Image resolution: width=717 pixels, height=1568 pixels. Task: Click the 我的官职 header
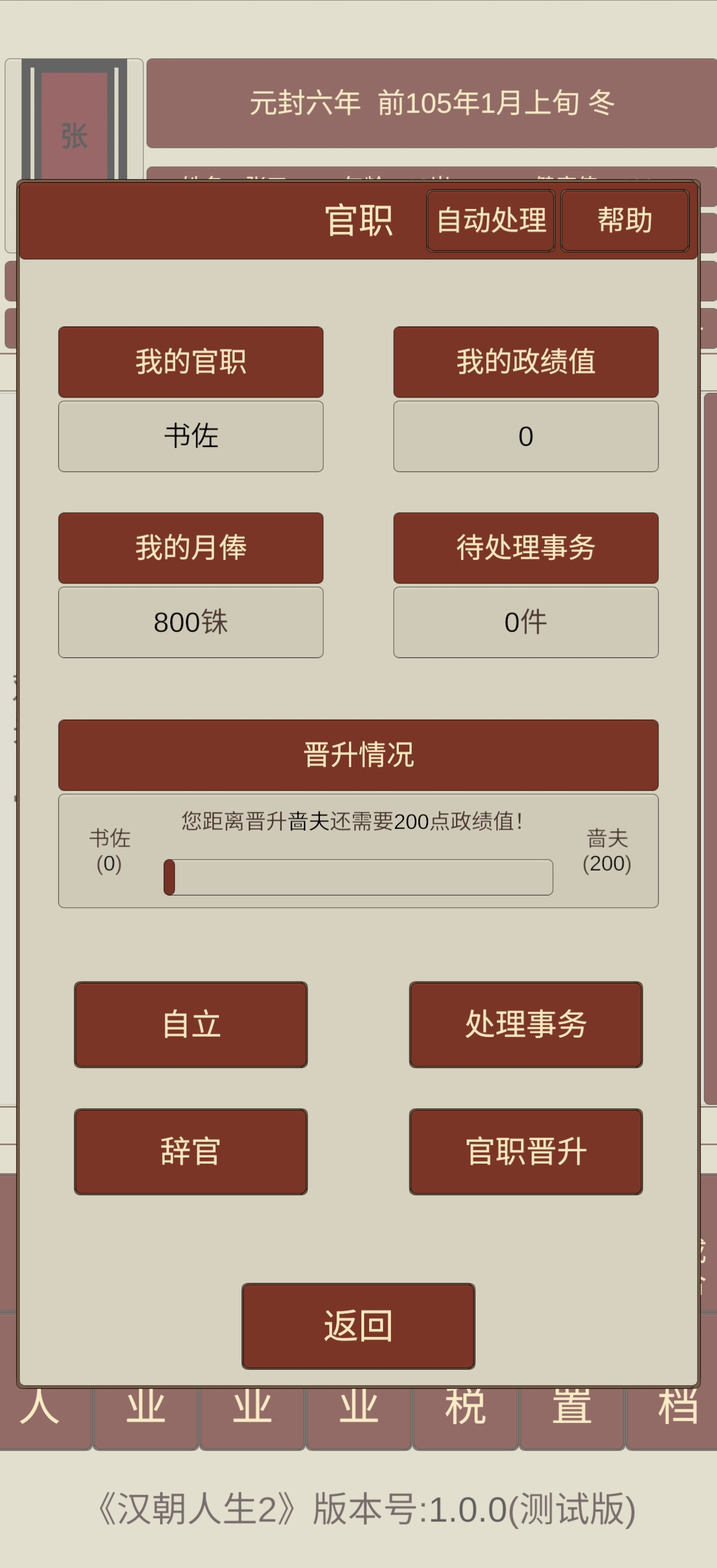pos(190,363)
